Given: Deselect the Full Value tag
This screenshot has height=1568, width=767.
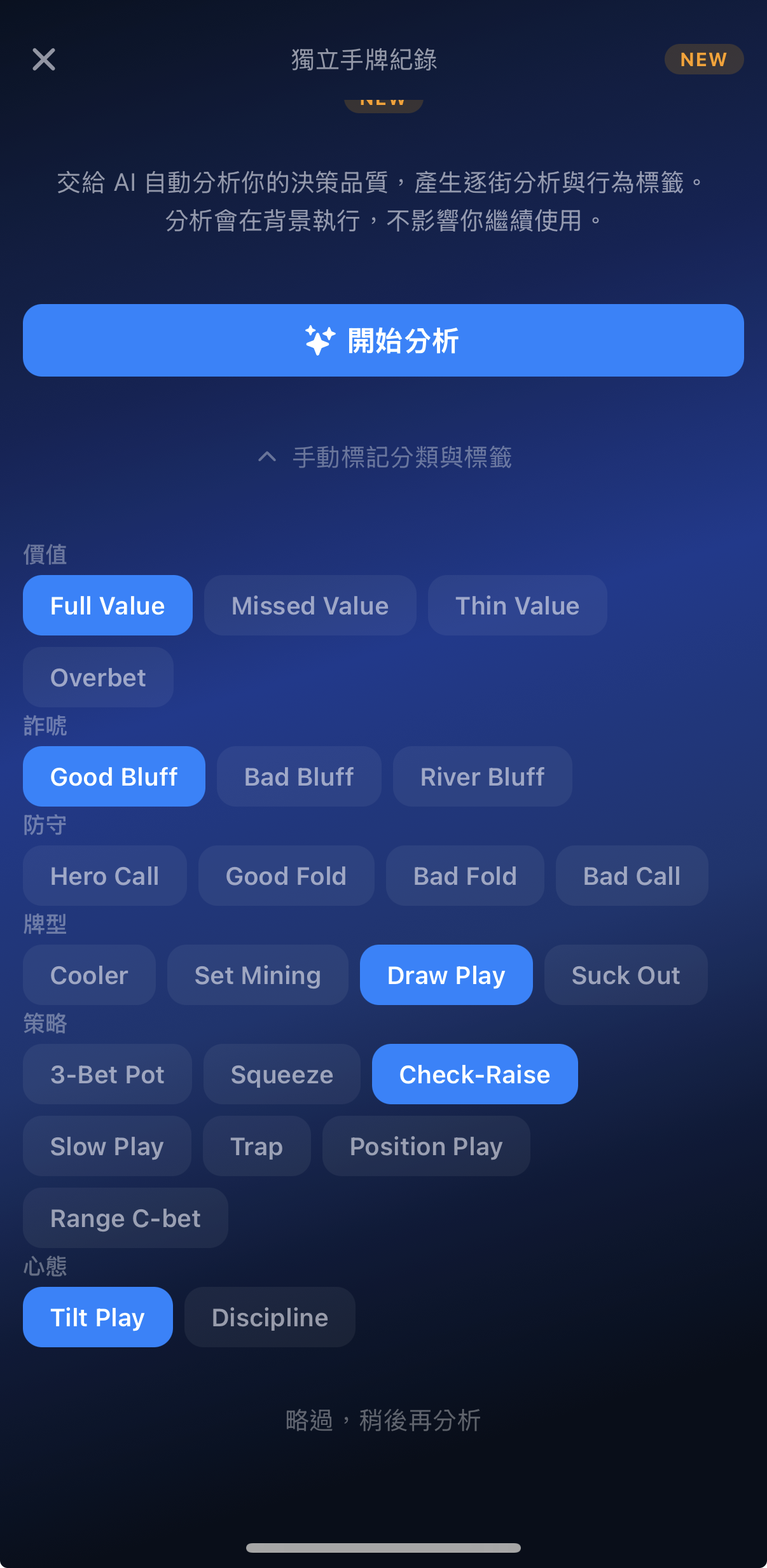Looking at the screenshot, I should click(107, 606).
